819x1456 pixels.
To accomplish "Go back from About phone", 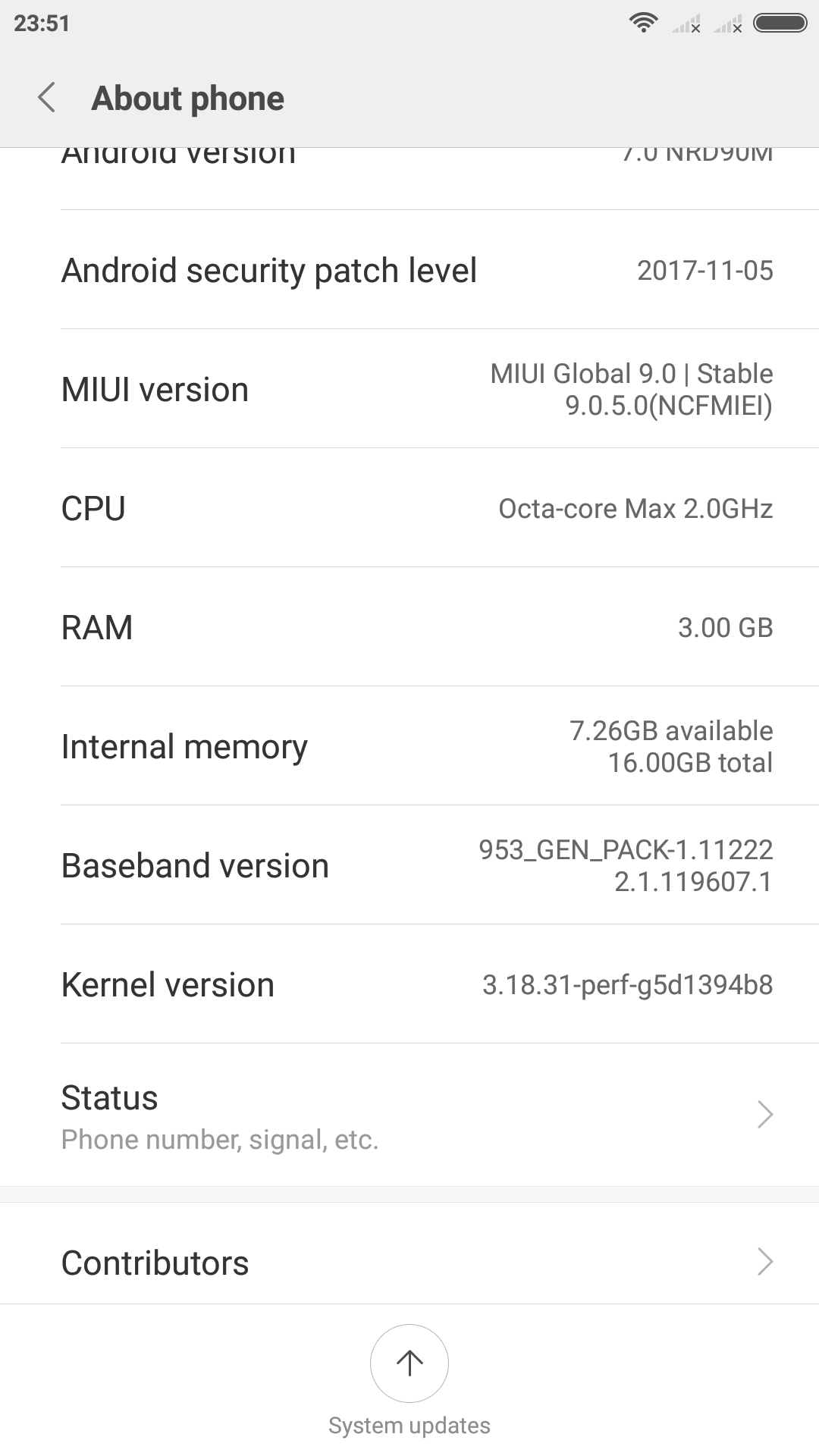I will pos(47,98).
